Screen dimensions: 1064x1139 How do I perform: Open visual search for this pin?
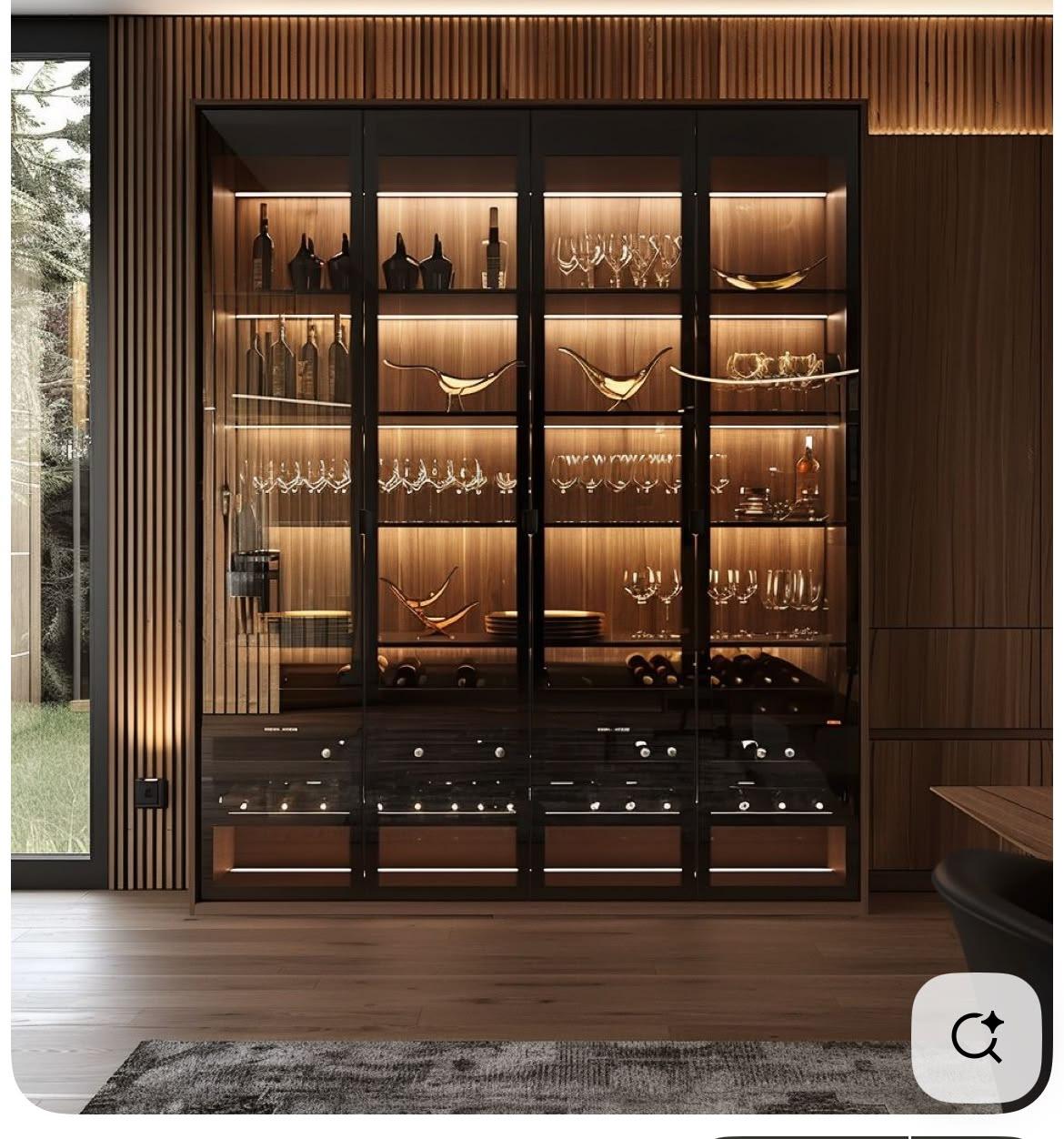coord(976,1037)
